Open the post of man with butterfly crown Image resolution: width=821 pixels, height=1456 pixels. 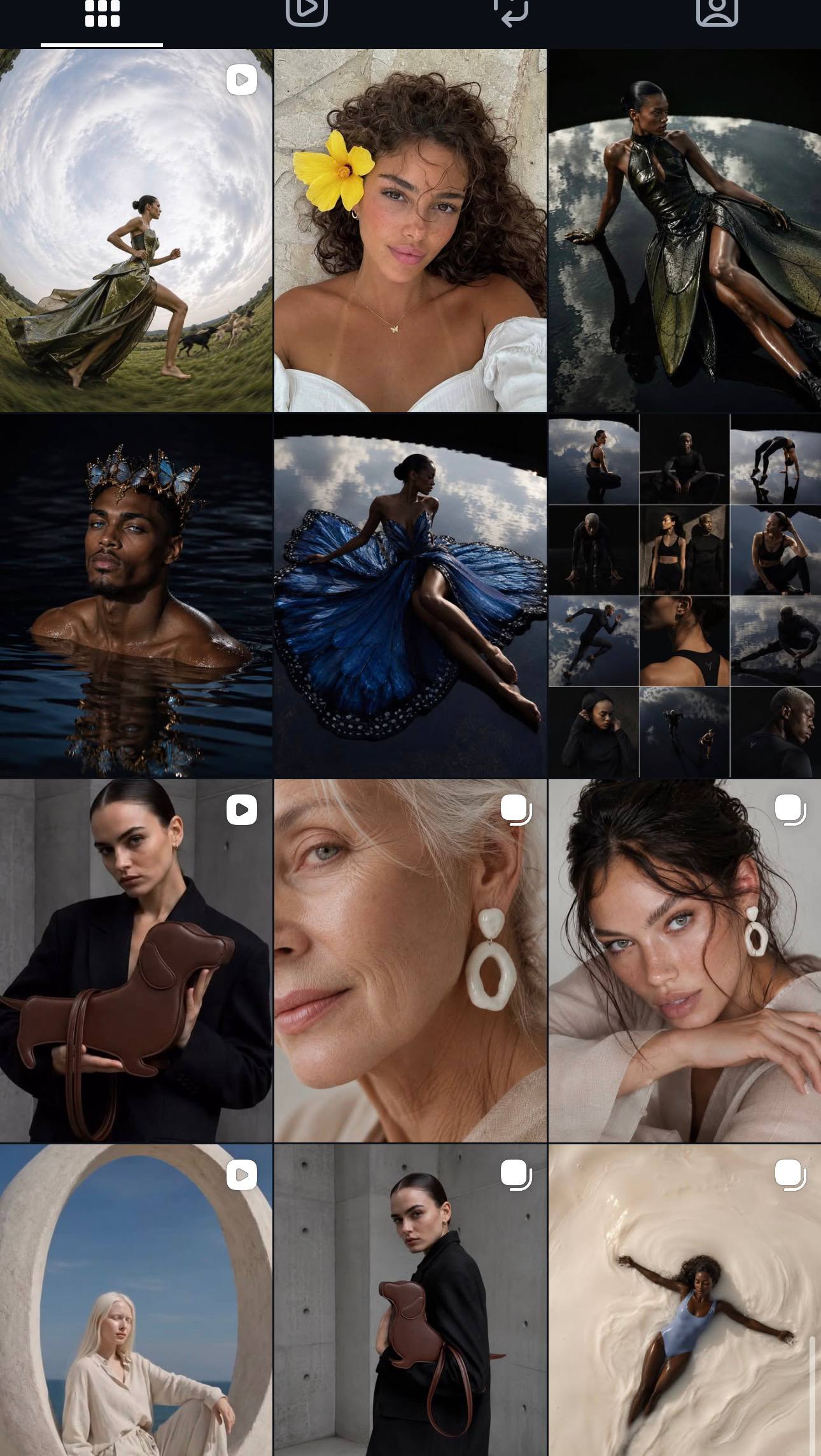pyautogui.click(x=136, y=595)
